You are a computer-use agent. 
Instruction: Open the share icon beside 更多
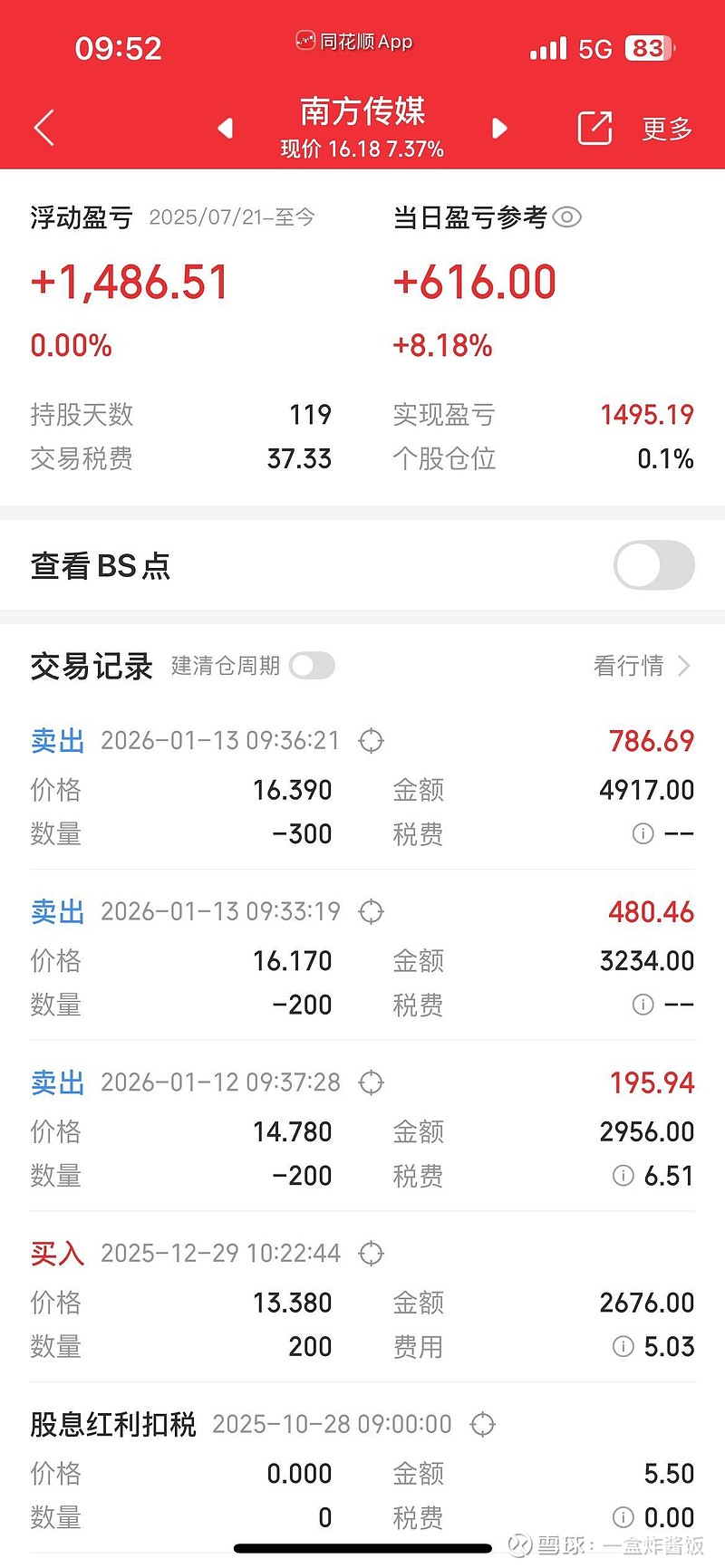point(594,128)
